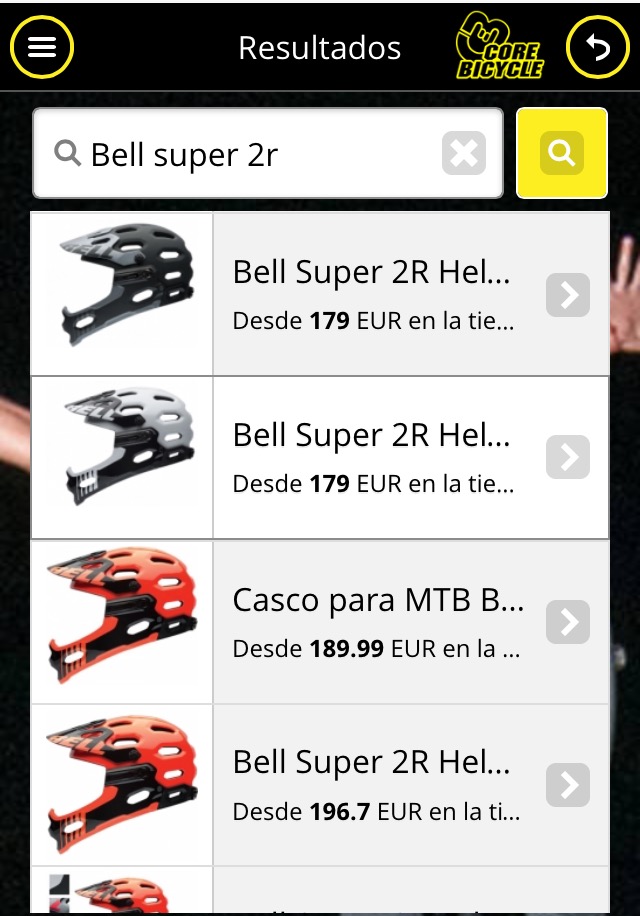Tap the search field containing Bell super 2r
This screenshot has height=916, width=640.
[250, 154]
